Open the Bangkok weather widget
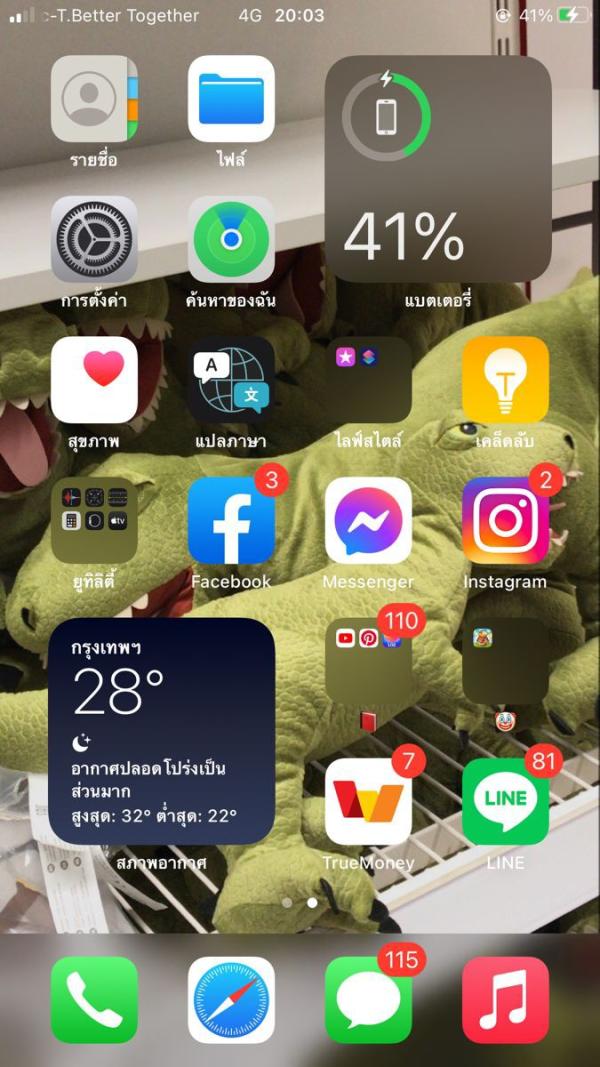Screen dimensions: 600x1067 coord(162,730)
